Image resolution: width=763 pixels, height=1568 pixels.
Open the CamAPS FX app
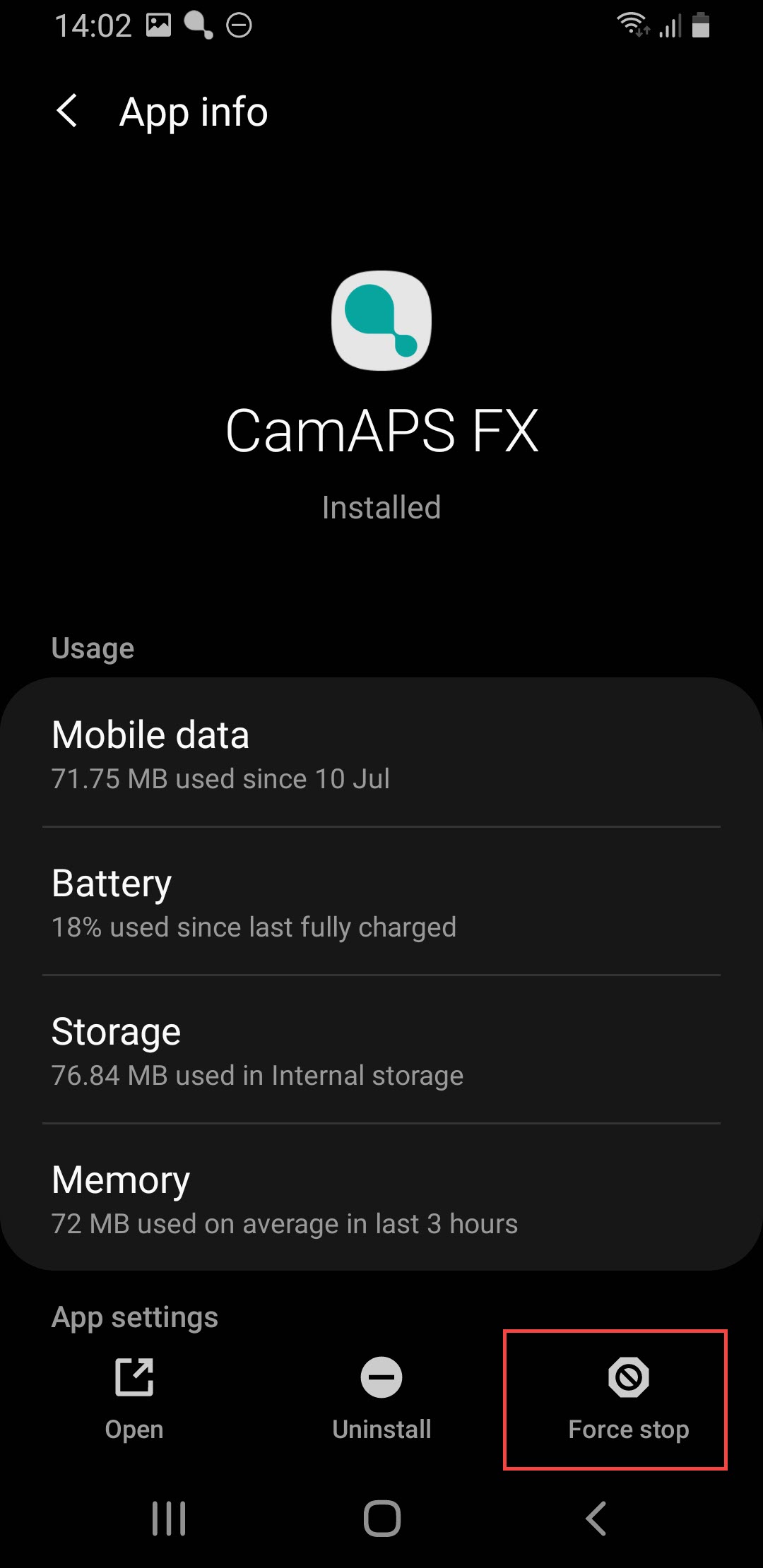[134, 1398]
